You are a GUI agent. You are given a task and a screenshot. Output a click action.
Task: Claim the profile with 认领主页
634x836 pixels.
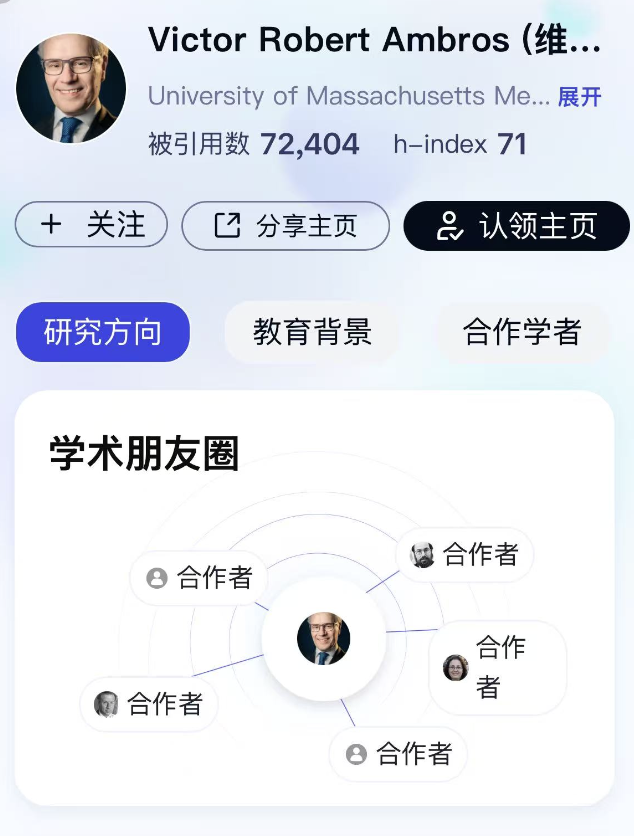pos(516,226)
